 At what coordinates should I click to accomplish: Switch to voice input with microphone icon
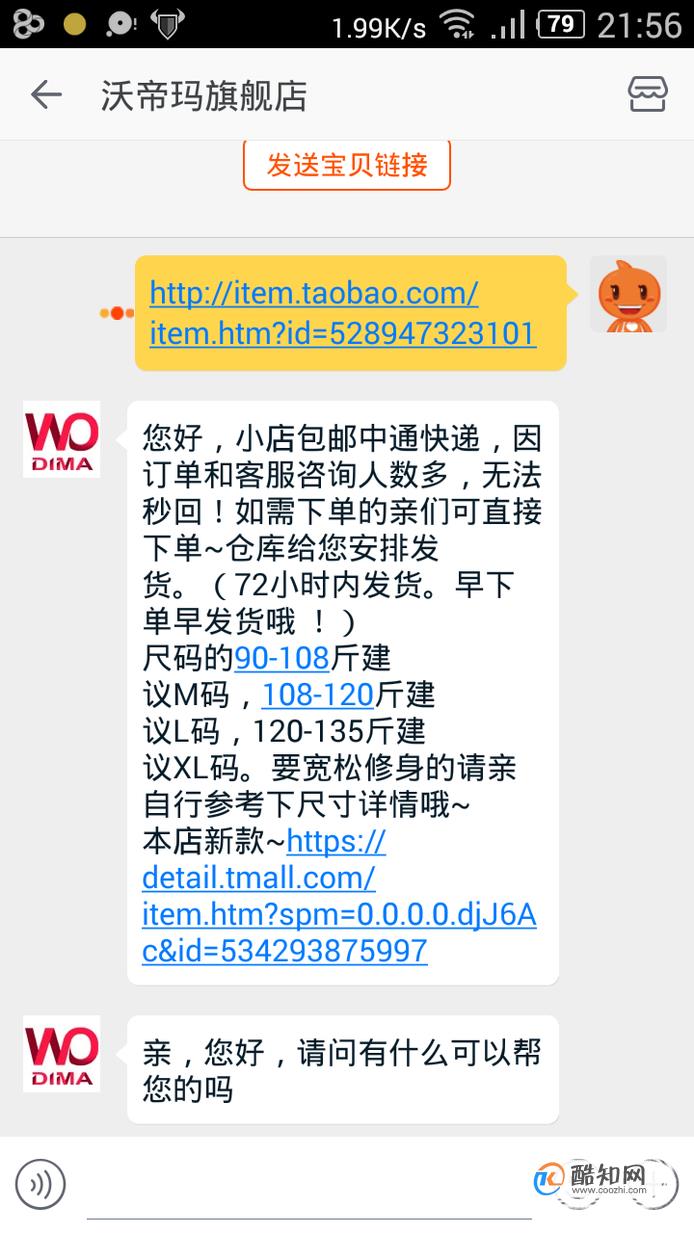[41, 1185]
